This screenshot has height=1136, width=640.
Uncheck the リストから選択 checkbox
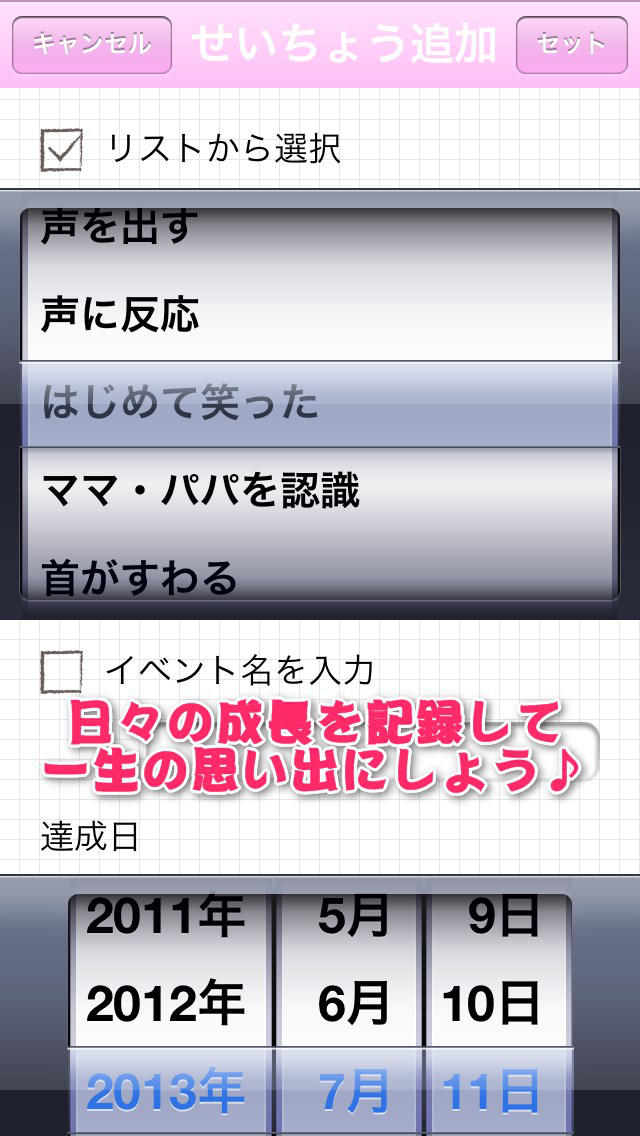pyautogui.click(x=62, y=149)
